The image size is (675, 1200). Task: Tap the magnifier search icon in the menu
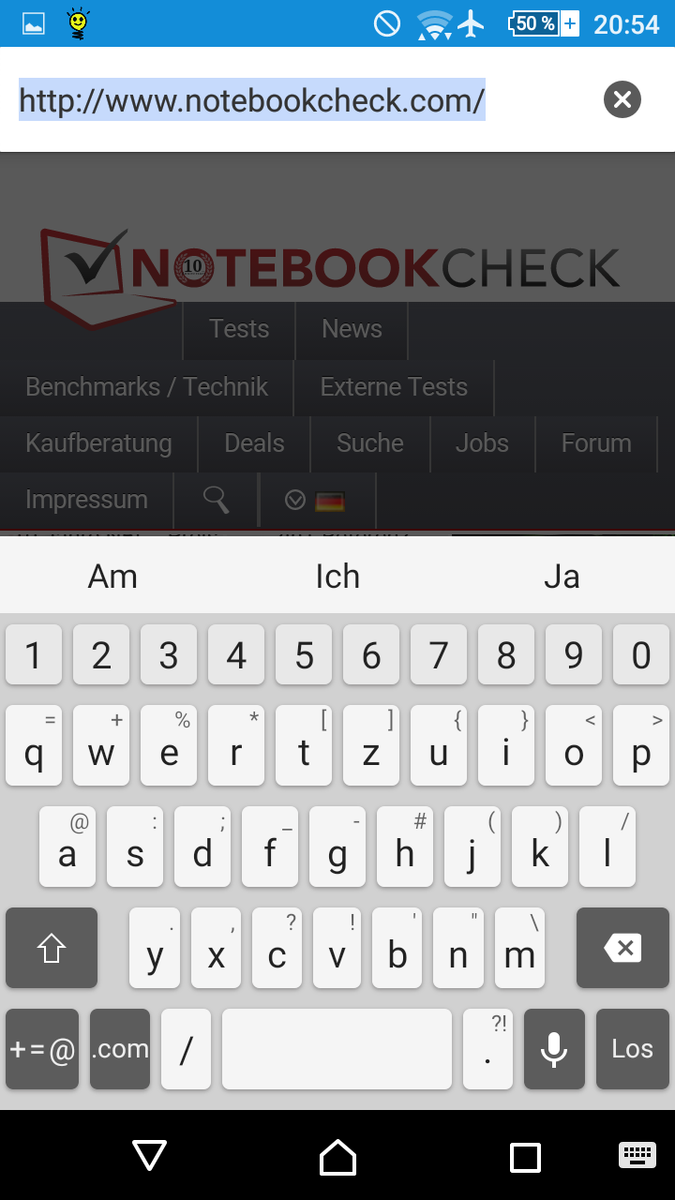[x=216, y=500]
